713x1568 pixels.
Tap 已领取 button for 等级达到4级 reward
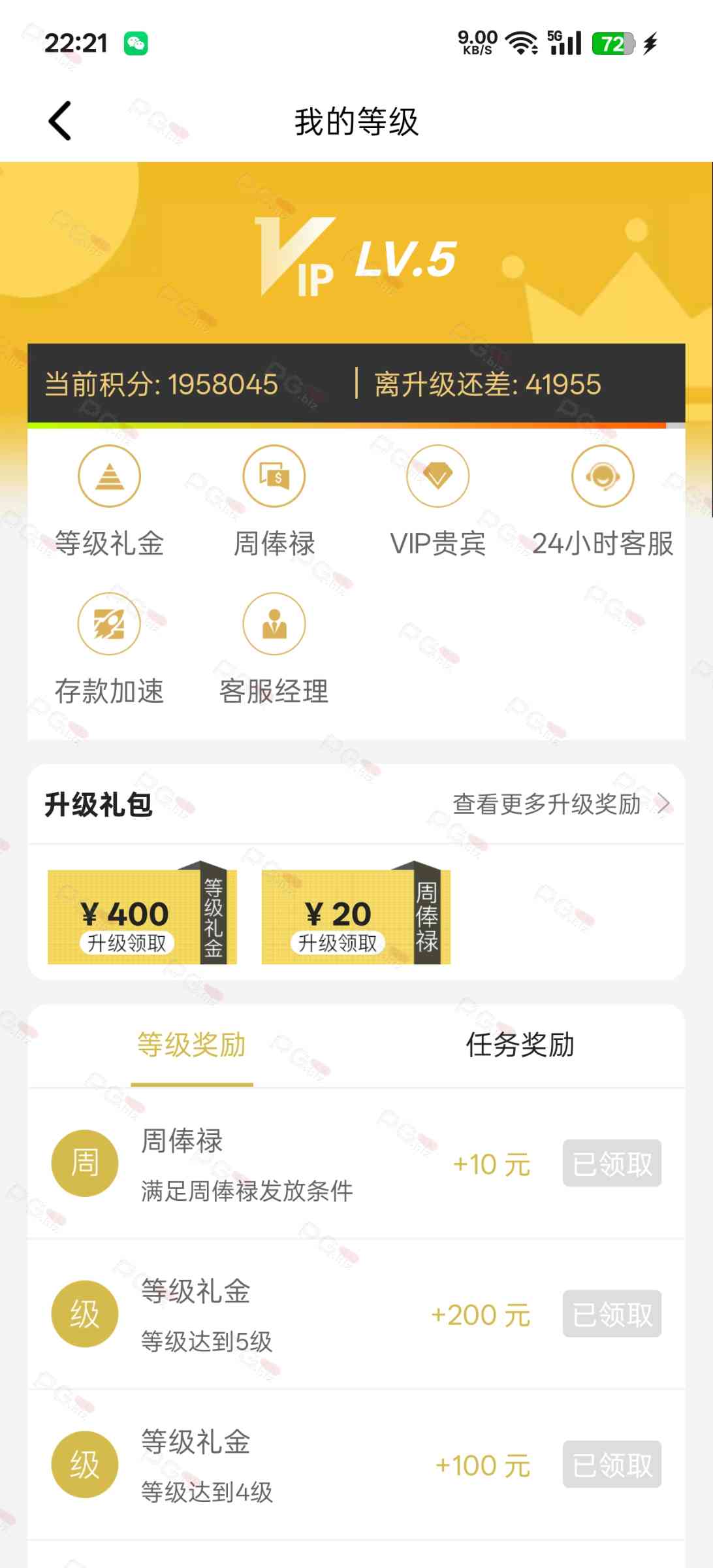point(612,1464)
